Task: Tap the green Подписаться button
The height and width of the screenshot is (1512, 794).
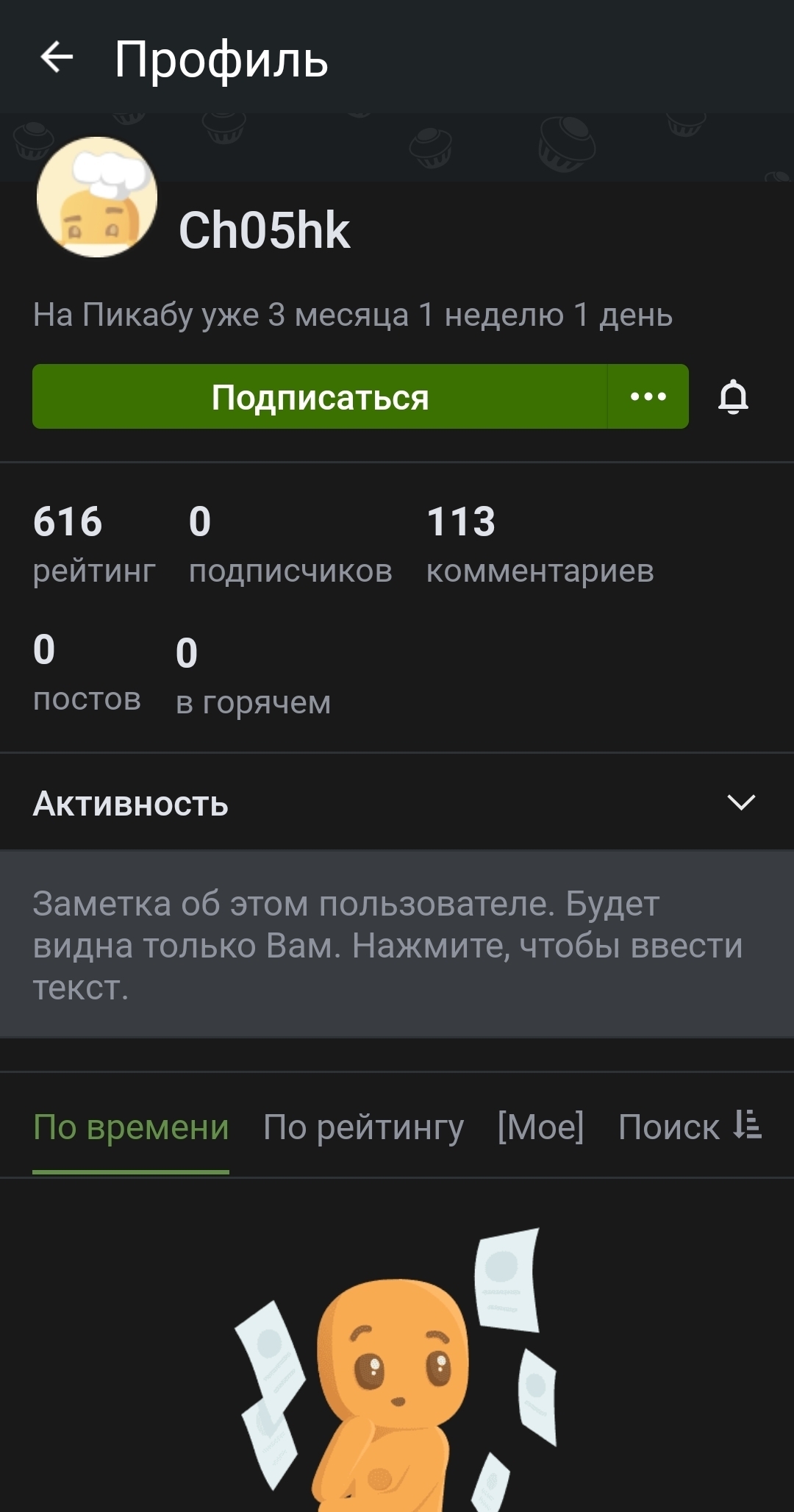Action: click(x=320, y=397)
